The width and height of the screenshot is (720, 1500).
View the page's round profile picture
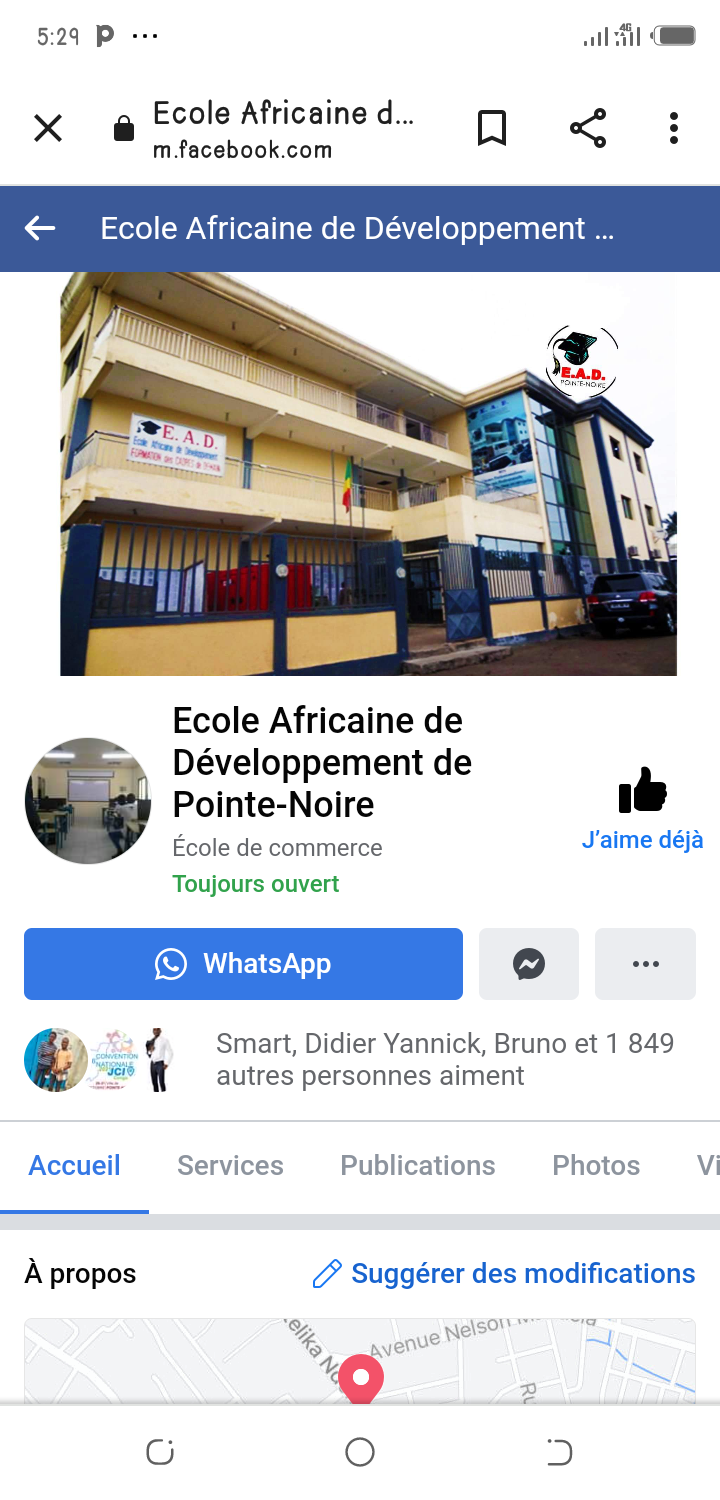point(88,801)
